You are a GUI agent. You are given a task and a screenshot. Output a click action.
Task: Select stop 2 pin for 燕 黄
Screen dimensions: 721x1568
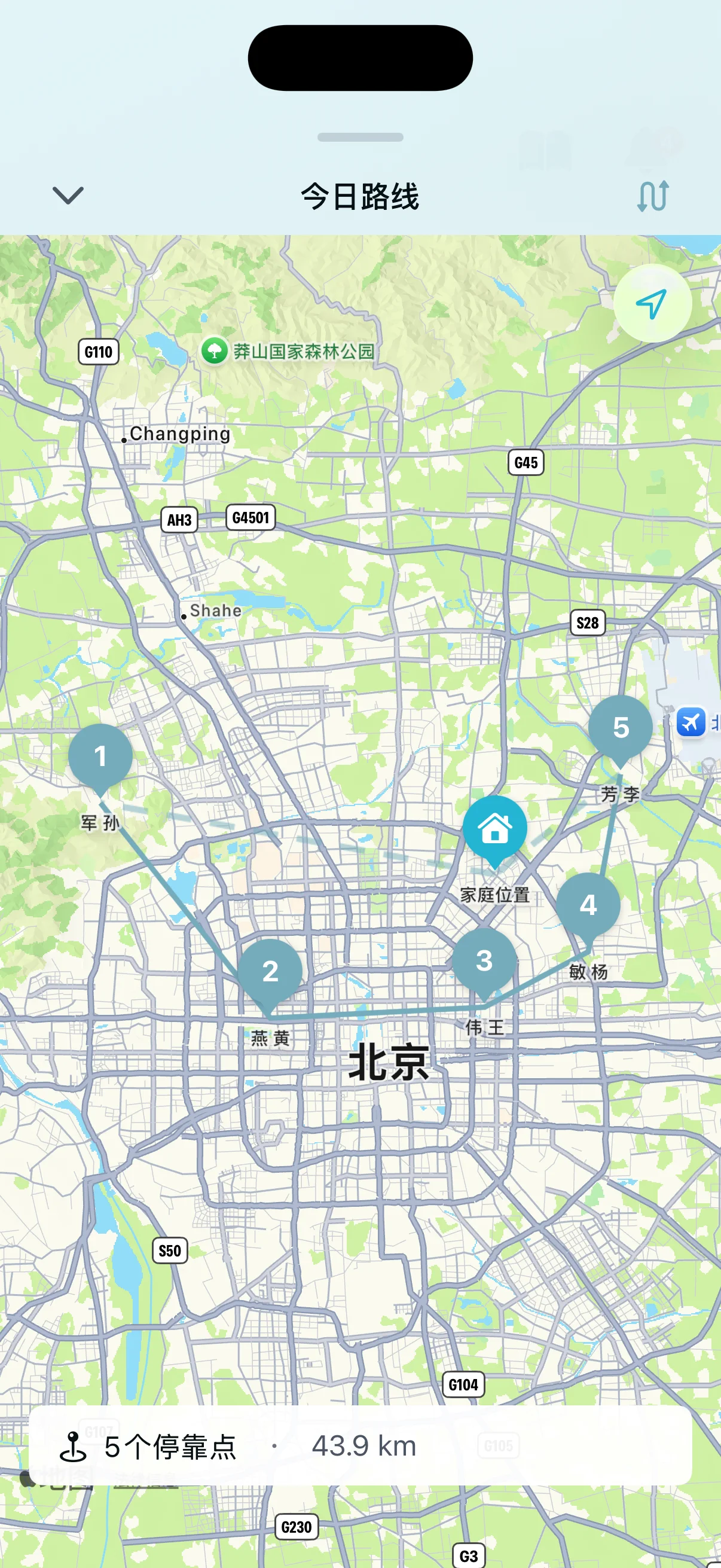[270, 971]
